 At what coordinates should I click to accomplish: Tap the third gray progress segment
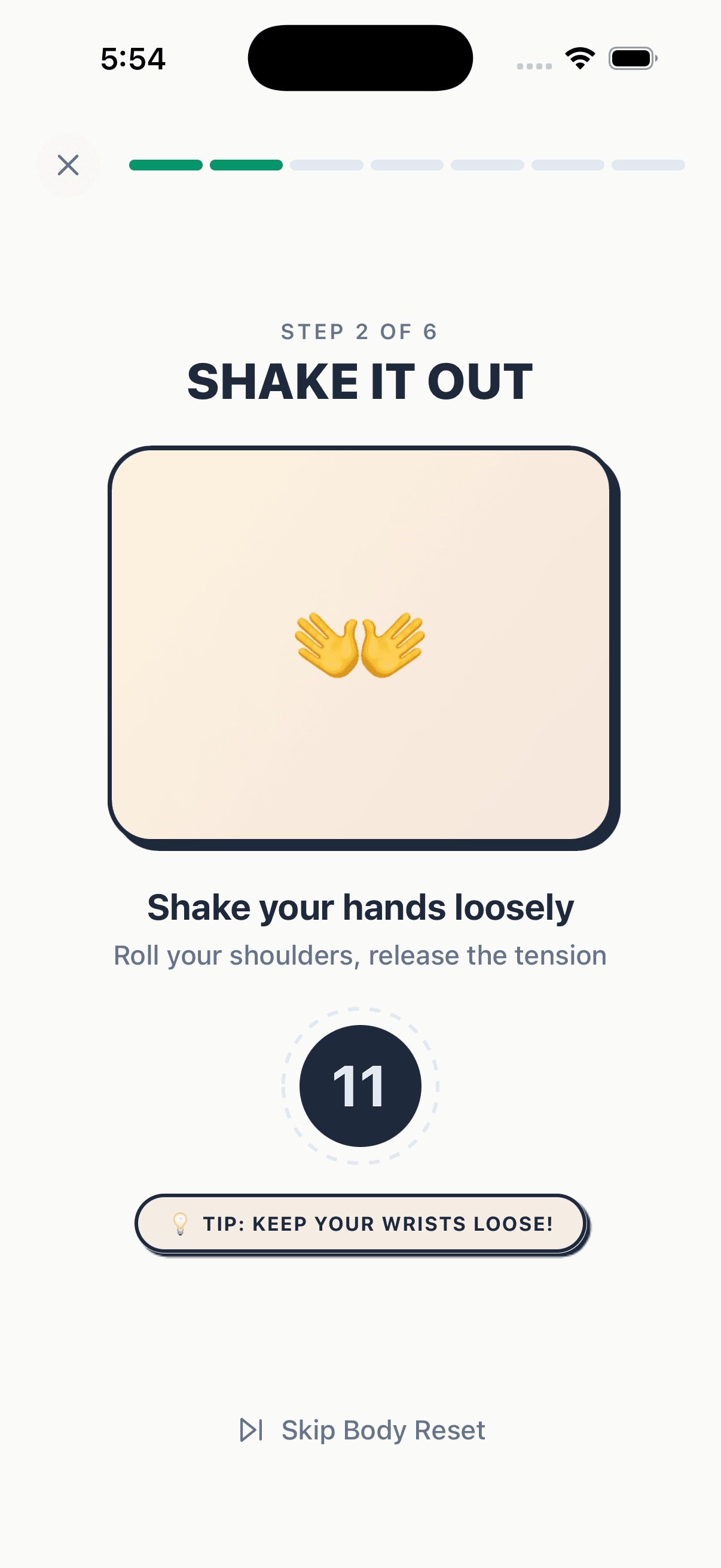pos(326,165)
